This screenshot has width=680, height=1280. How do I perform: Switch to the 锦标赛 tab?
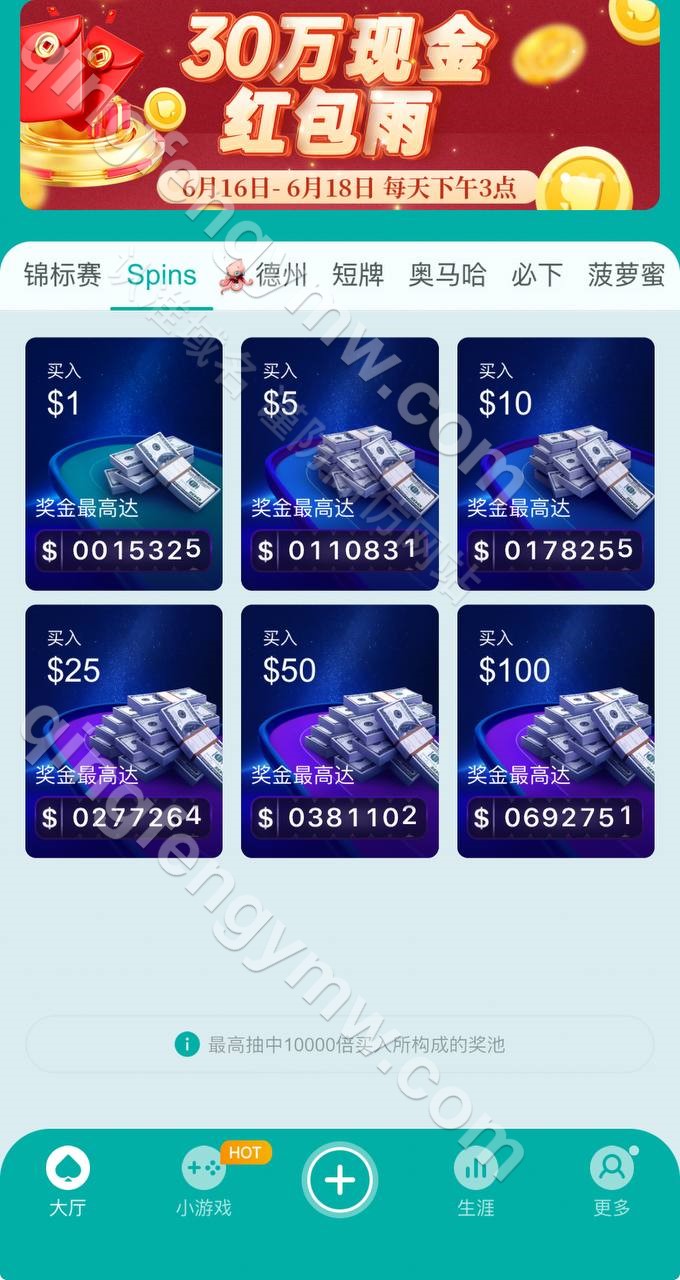tap(63, 275)
